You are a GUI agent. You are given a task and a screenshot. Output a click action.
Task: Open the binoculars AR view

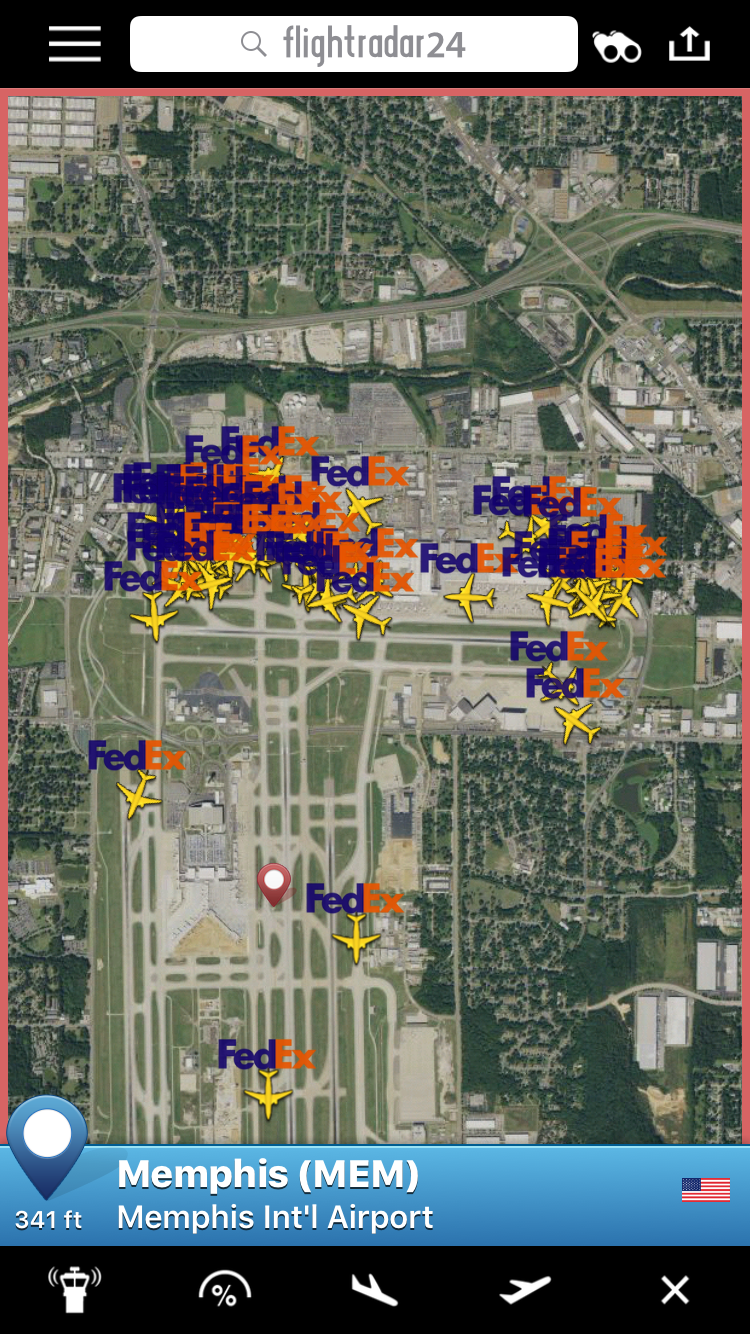pos(616,45)
